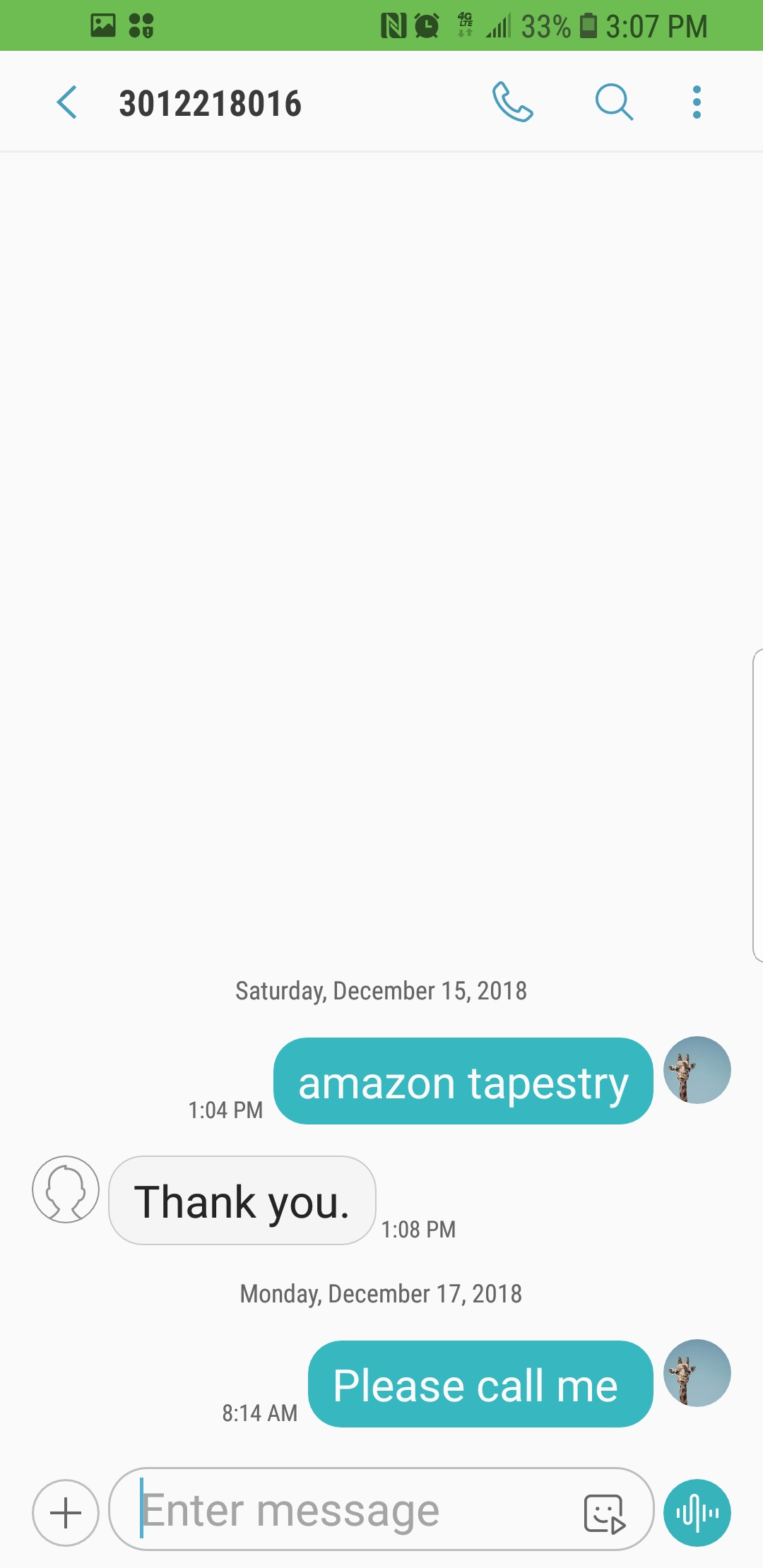Tap the plus attachment button

tap(66, 1513)
